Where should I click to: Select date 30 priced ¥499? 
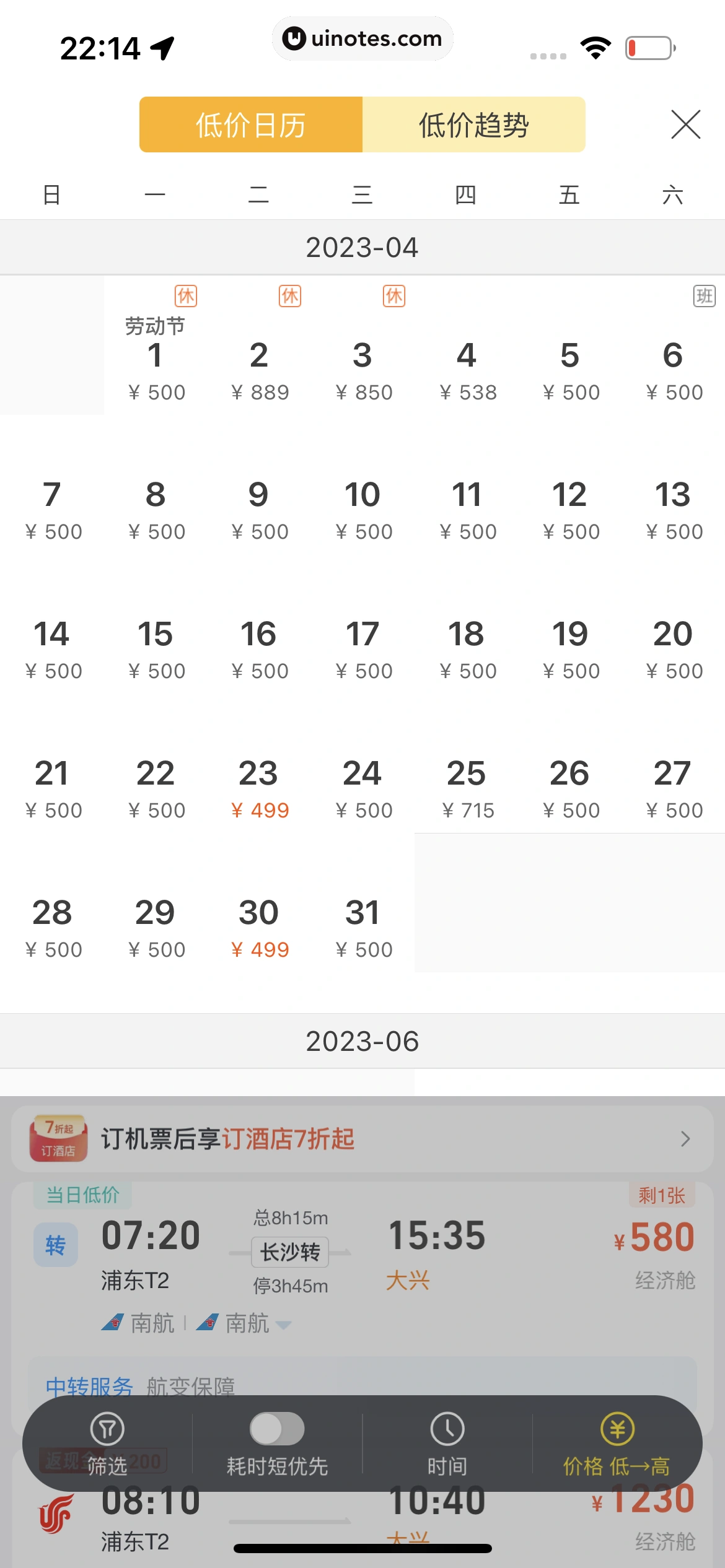click(259, 928)
